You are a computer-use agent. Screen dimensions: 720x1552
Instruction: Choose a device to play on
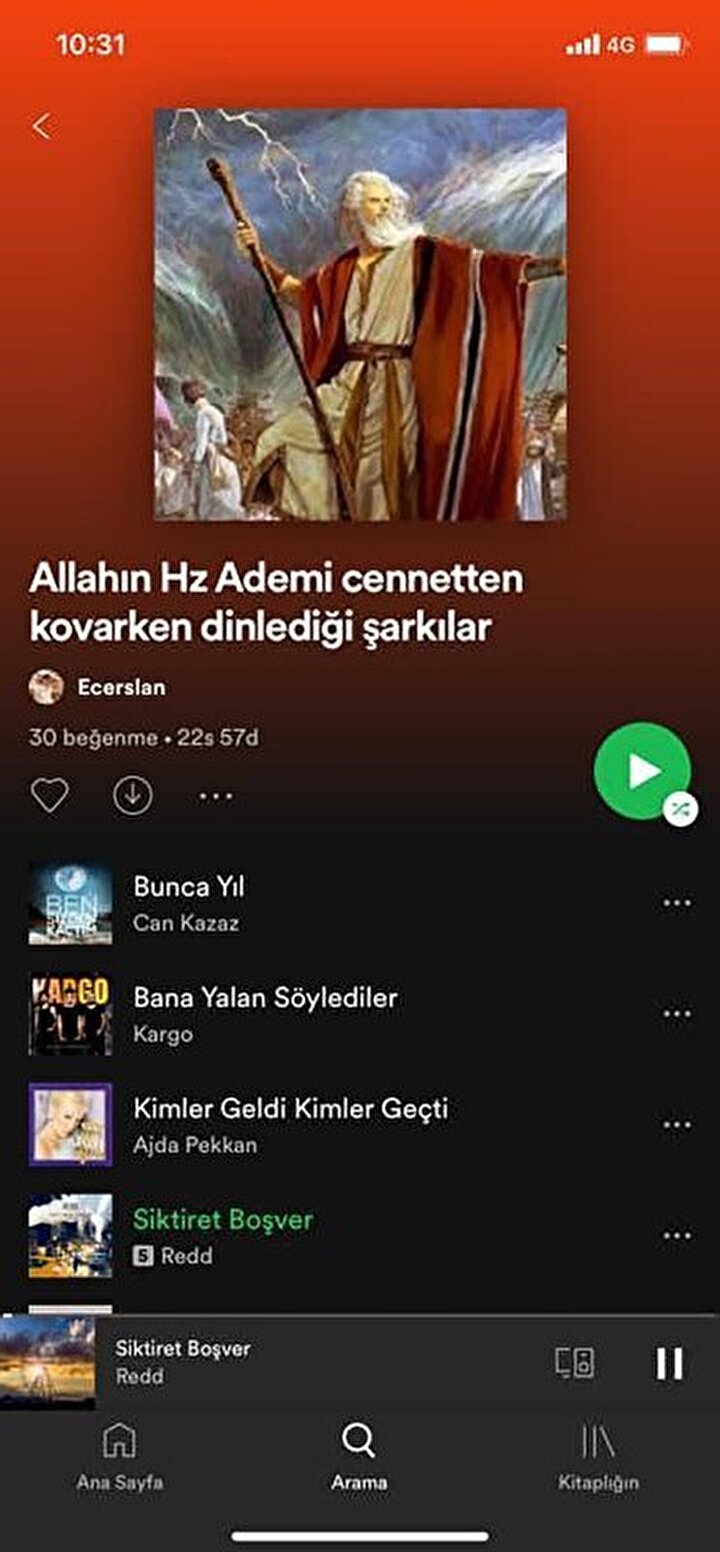point(574,1363)
